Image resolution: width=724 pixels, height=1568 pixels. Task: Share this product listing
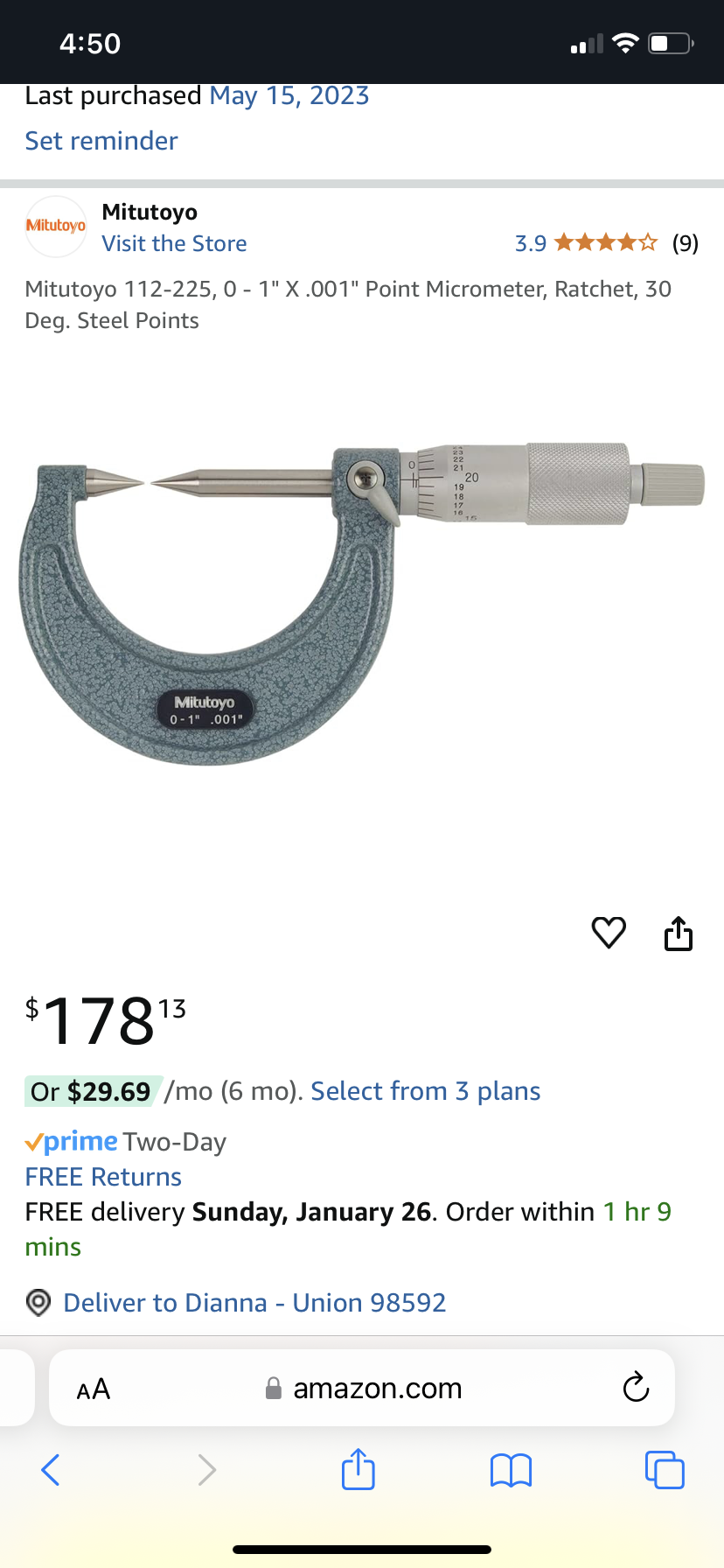click(679, 933)
